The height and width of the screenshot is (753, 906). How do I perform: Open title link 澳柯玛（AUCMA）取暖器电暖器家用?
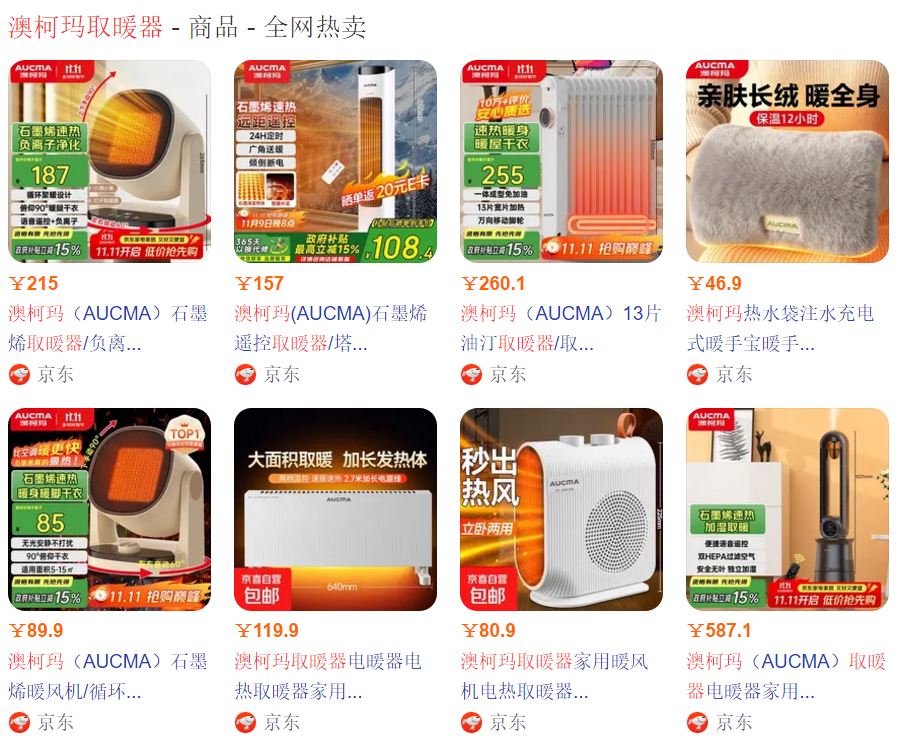(786, 676)
